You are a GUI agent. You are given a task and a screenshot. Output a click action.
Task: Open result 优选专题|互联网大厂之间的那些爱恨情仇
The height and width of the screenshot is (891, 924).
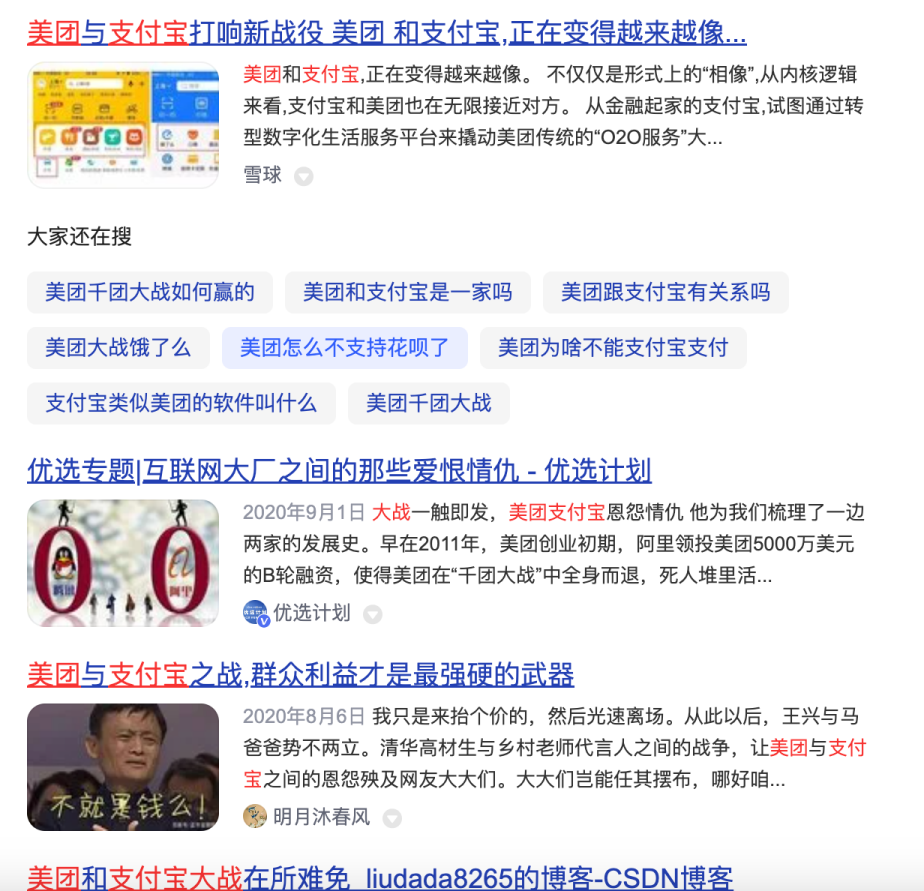(339, 470)
